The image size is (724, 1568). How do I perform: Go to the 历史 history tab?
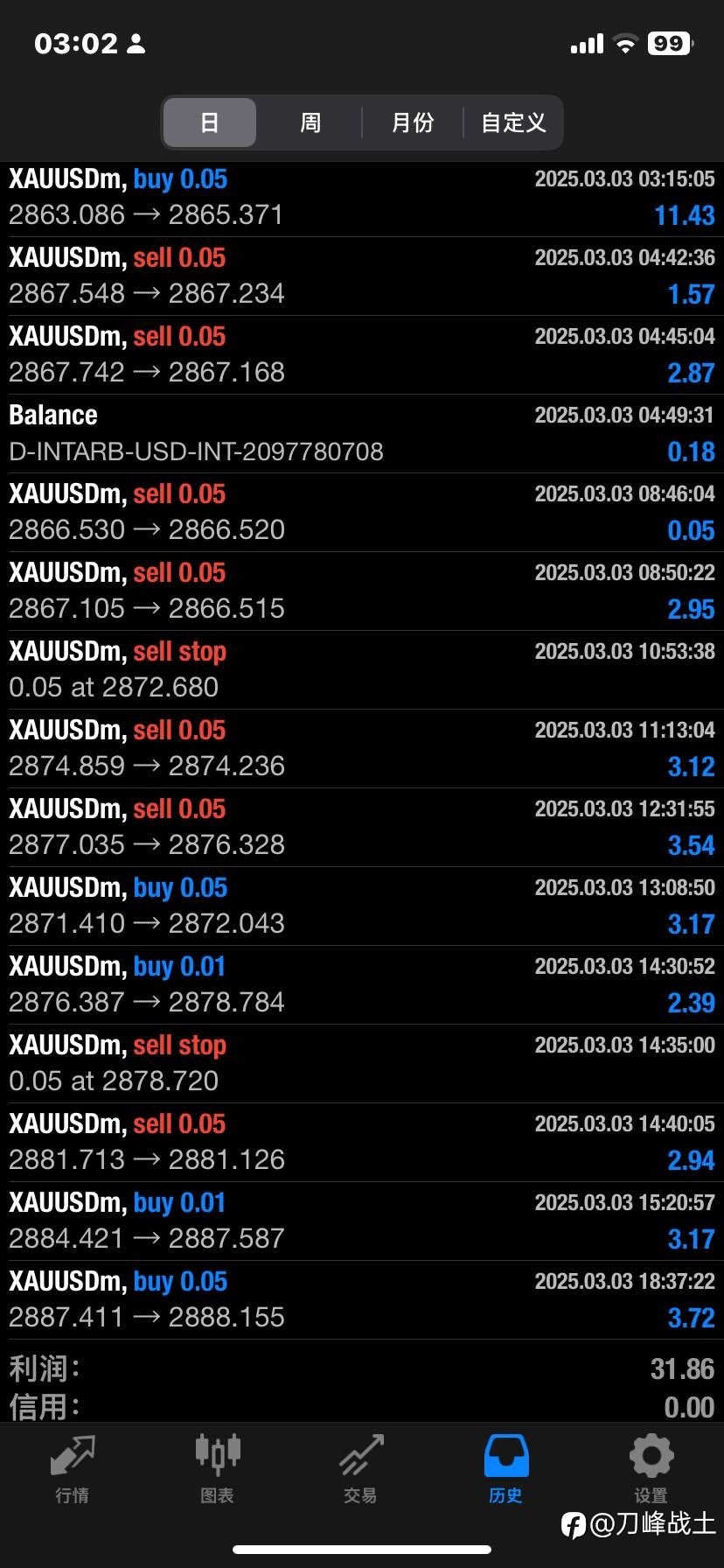(x=506, y=1470)
